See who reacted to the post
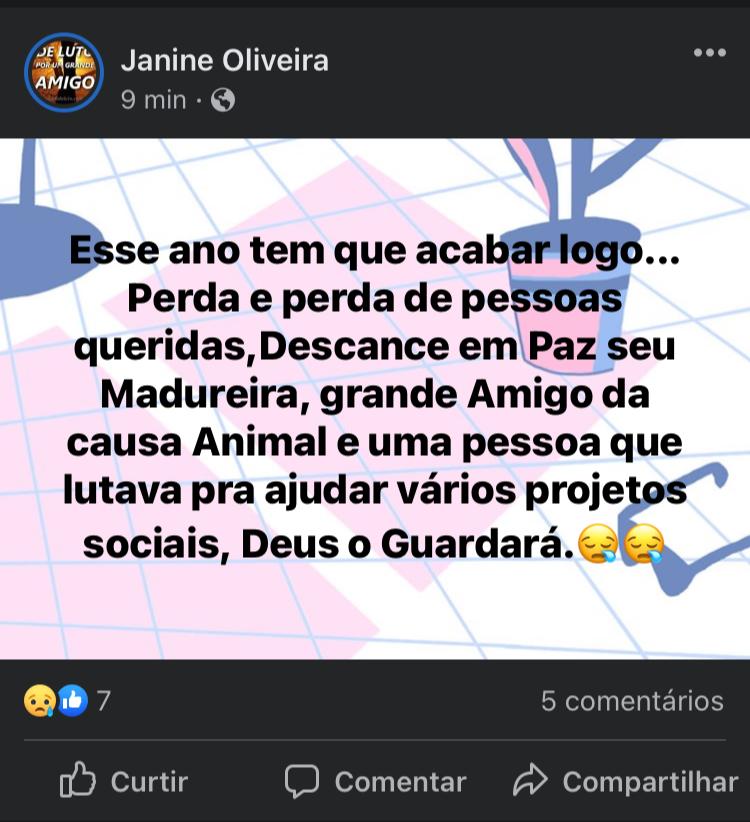The height and width of the screenshot is (822, 750). (x=66, y=701)
